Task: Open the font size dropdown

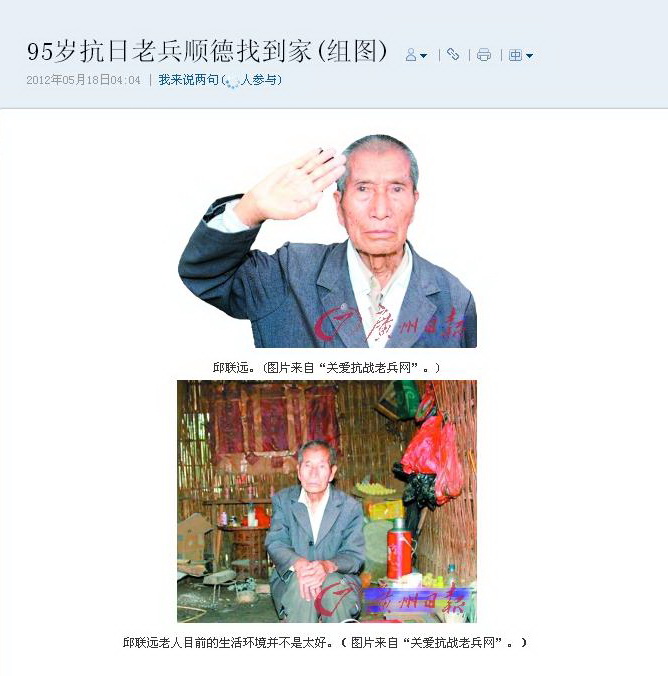Action: (520, 55)
